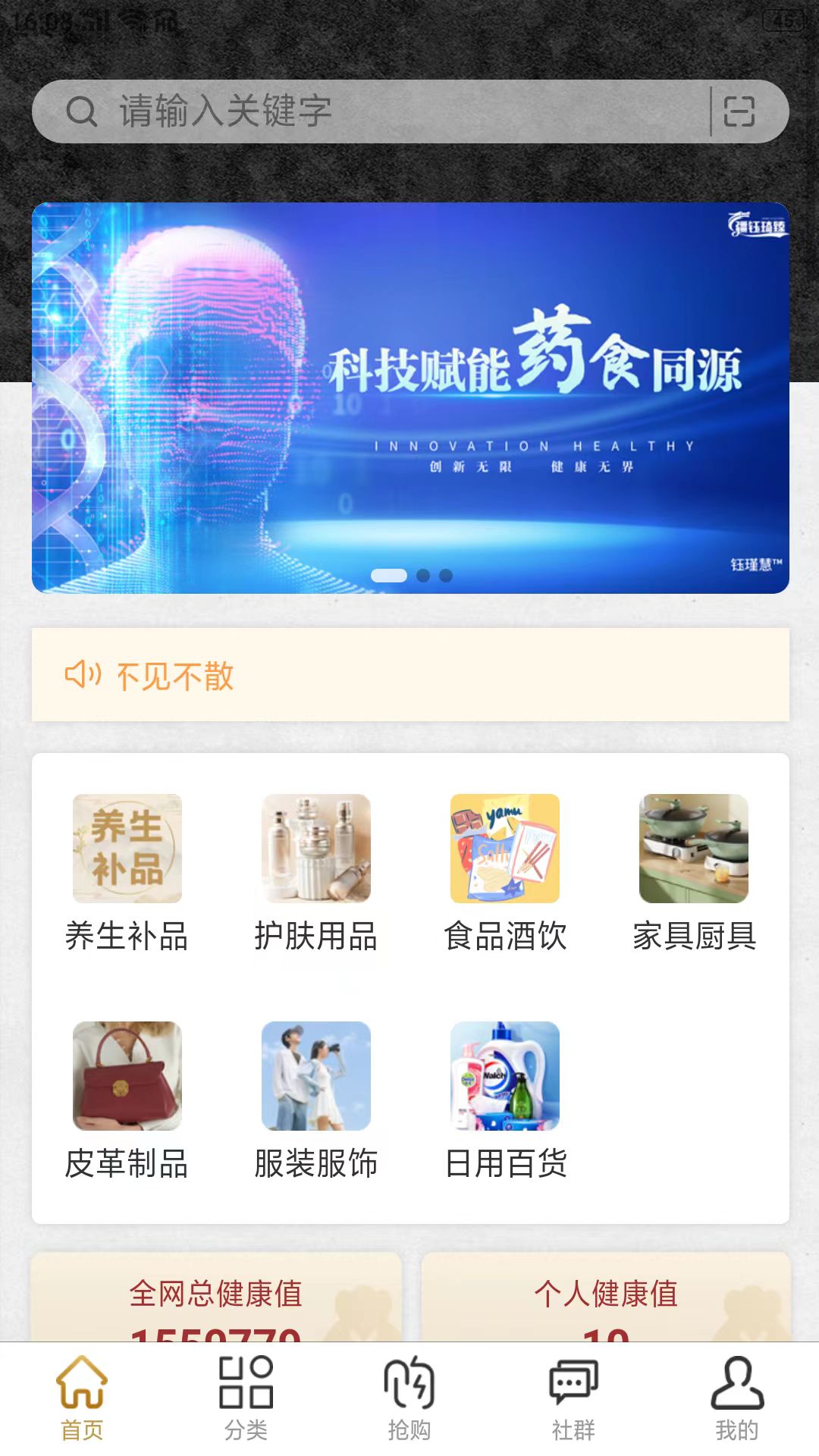
Task: Open the 皮革制品 category
Action: (x=127, y=1100)
